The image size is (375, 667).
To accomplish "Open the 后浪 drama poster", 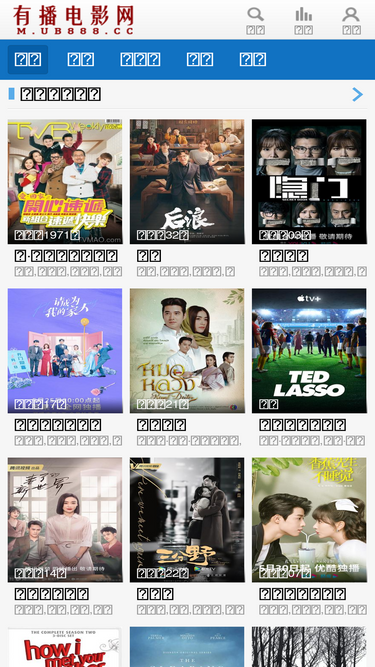I will click(x=187, y=182).
